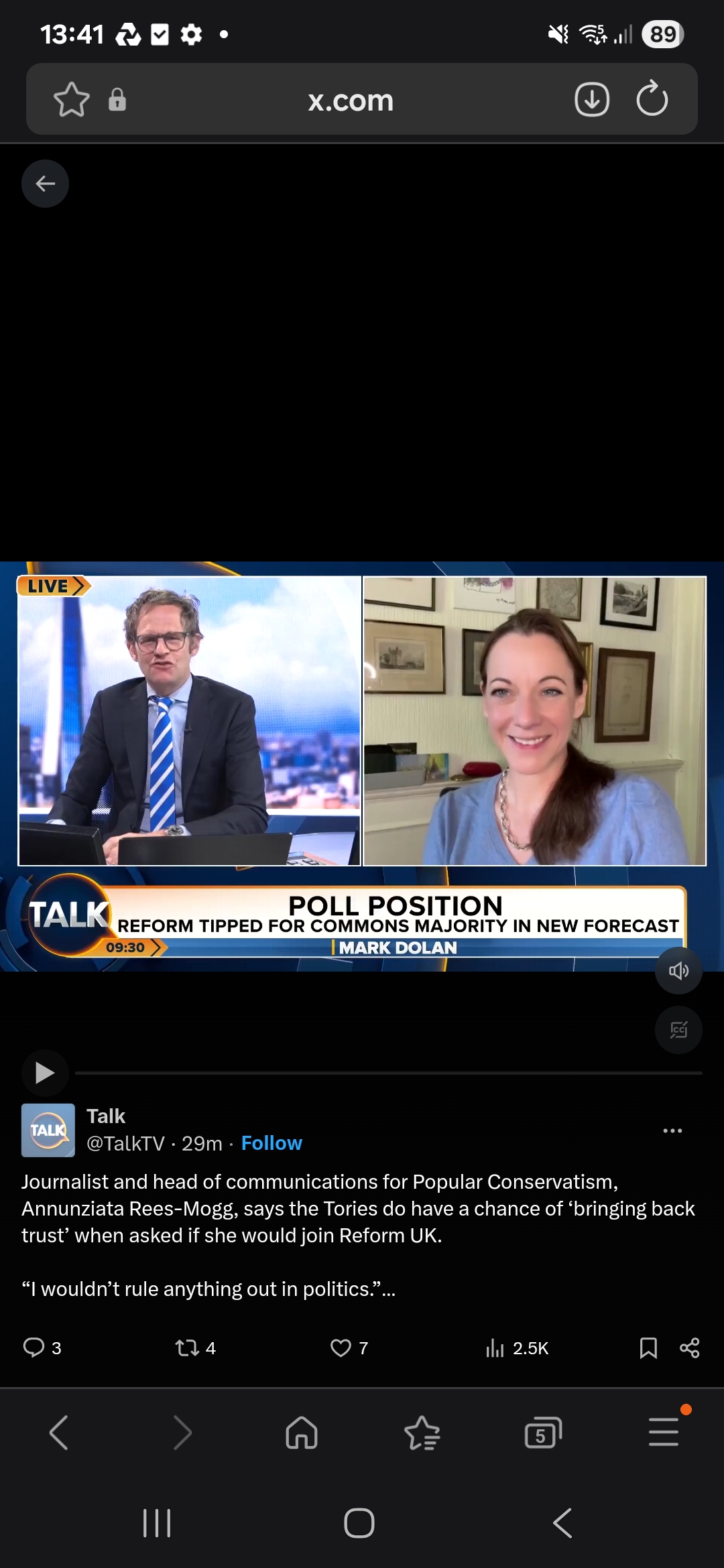Like the Talk post

pyautogui.click(x=349, y=1348)
